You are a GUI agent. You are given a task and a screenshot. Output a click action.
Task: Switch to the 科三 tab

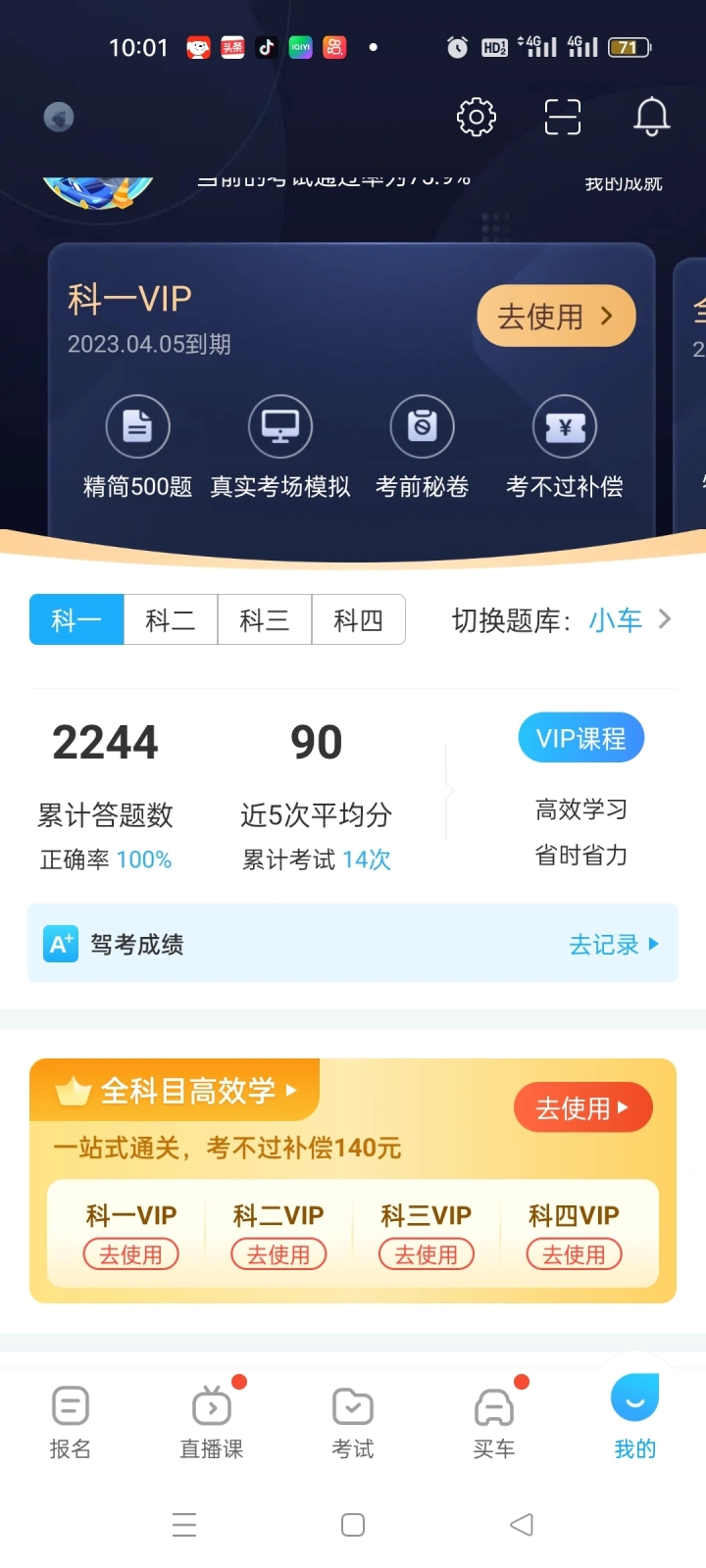[265, 619]
